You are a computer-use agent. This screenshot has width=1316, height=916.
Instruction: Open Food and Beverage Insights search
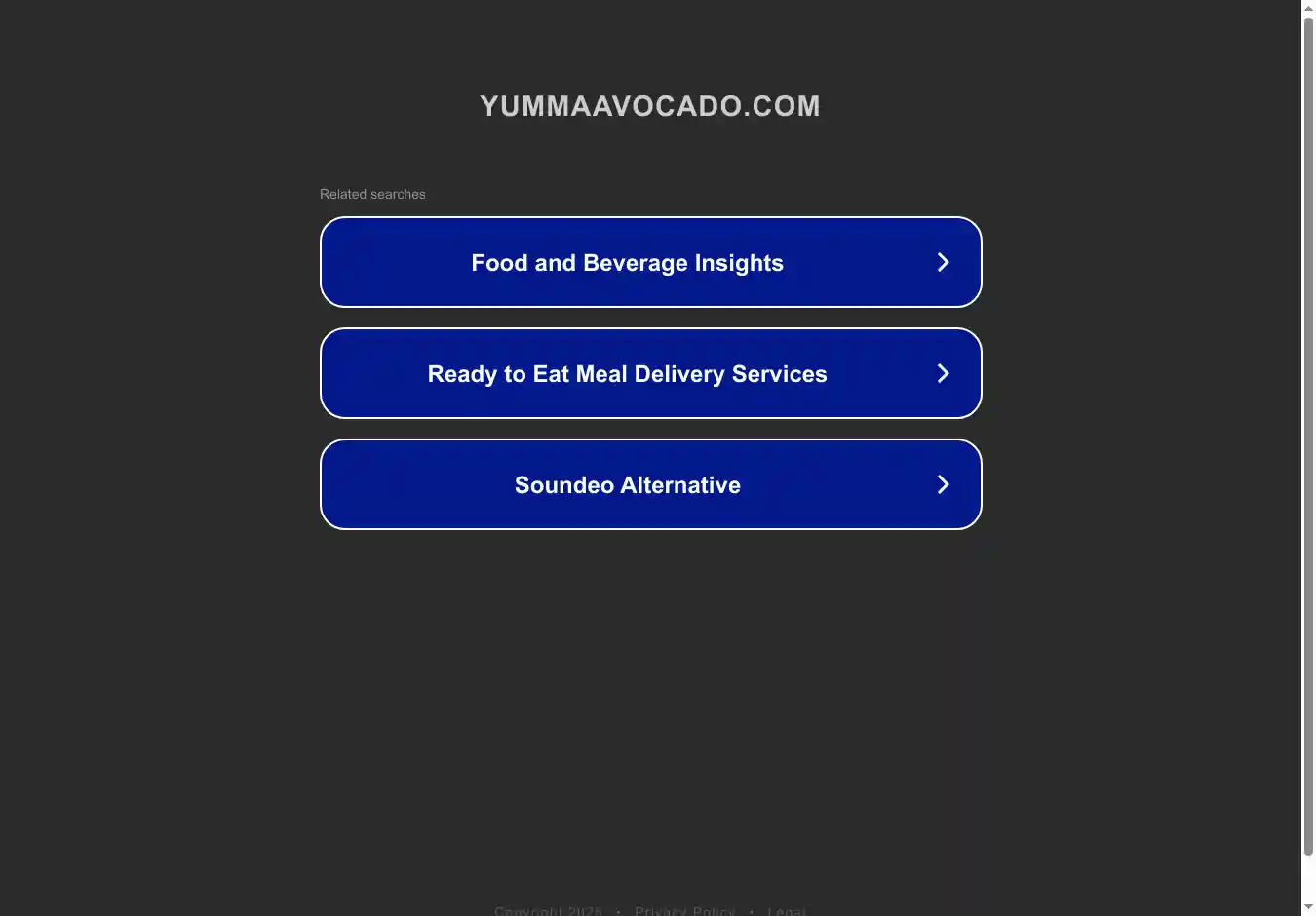(x=650, y=263)
